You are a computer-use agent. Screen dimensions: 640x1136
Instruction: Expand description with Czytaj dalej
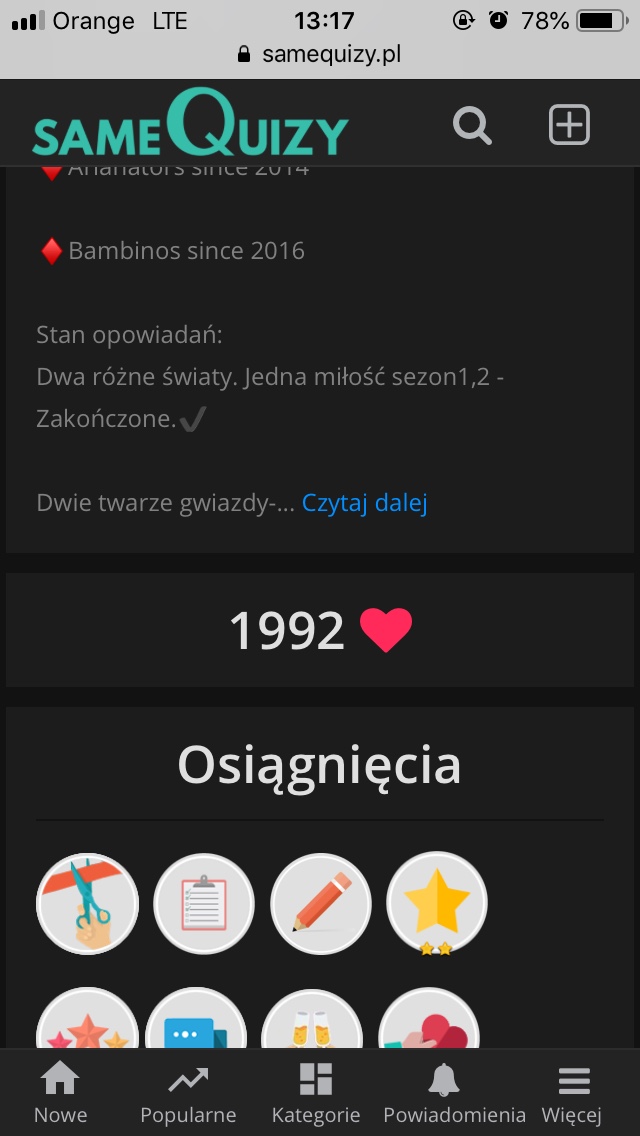(365, 503)
